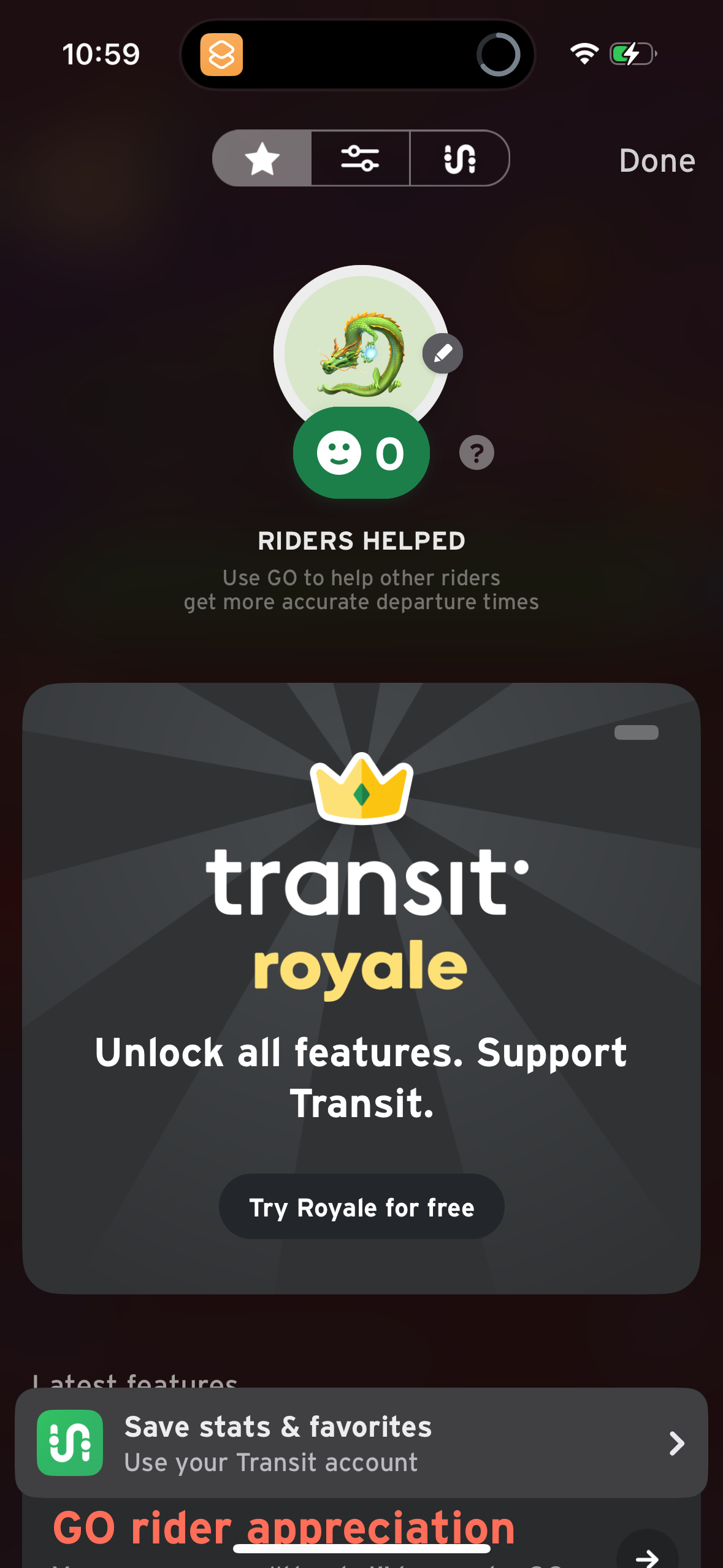
Task: Collapse the Transit Royale banner with the gray pill
Action: (x=637, y=732)
